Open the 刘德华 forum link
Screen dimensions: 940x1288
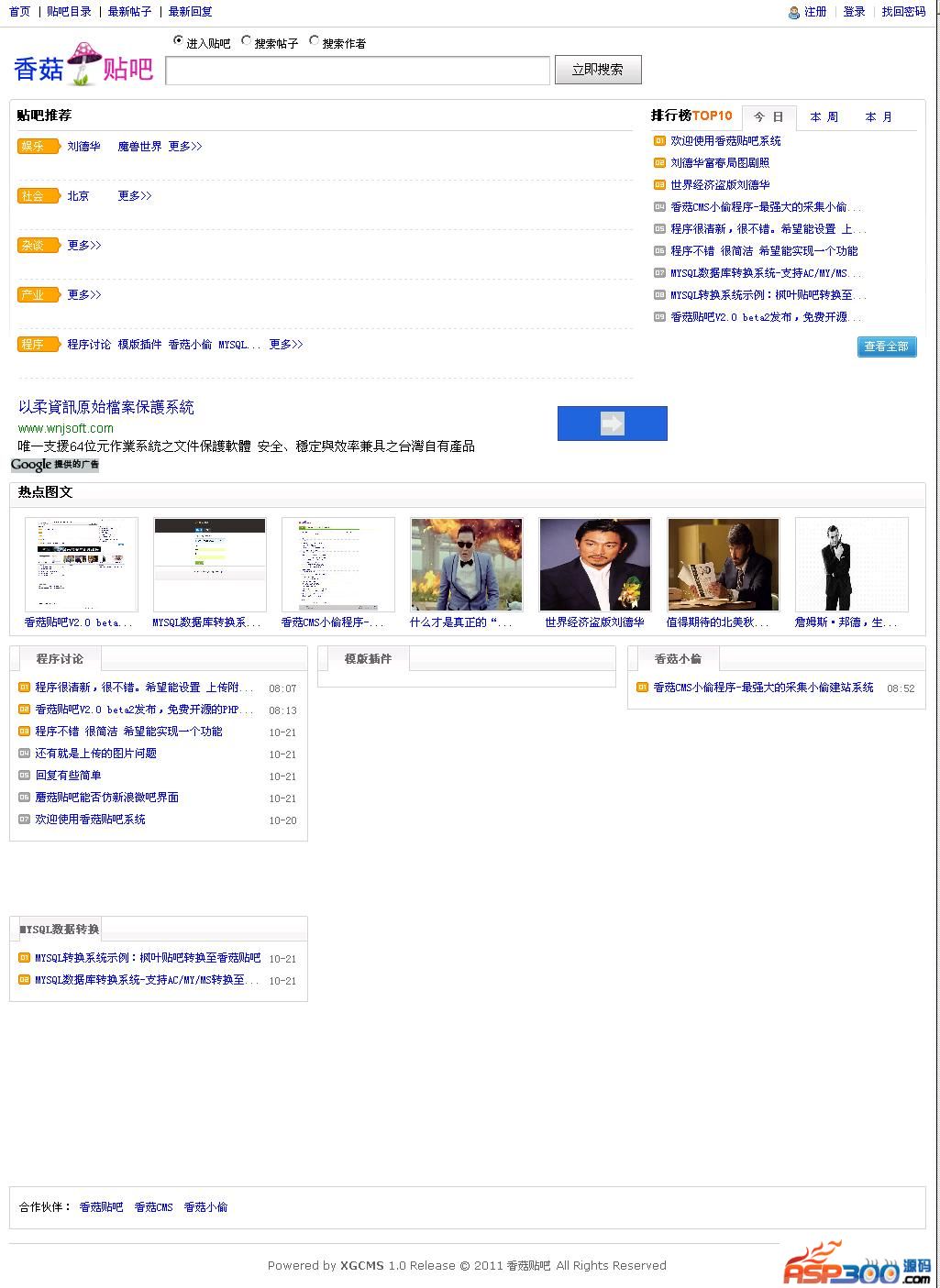83,147
